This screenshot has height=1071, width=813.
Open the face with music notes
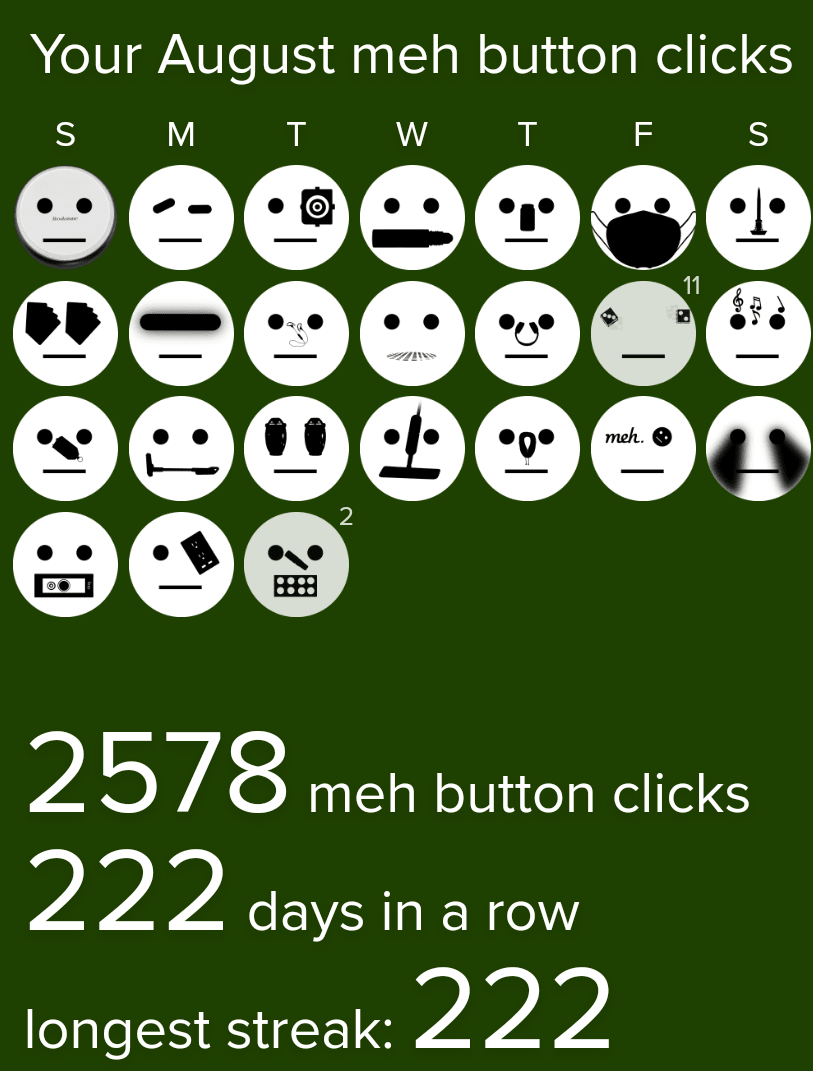tap(758, 333)
